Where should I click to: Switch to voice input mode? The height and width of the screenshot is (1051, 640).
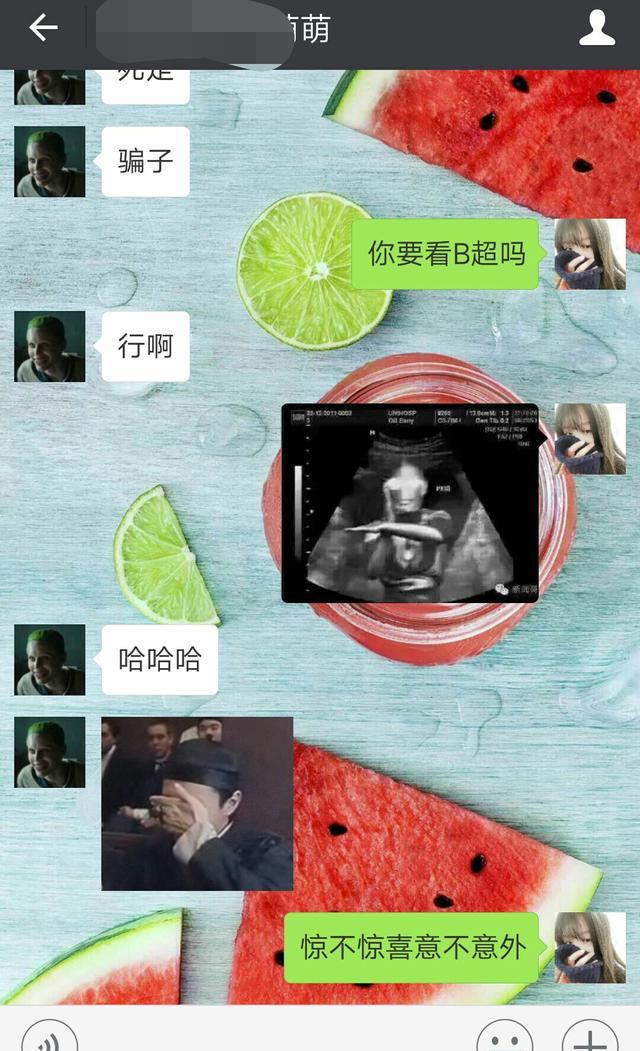[x=49, y=1037]
